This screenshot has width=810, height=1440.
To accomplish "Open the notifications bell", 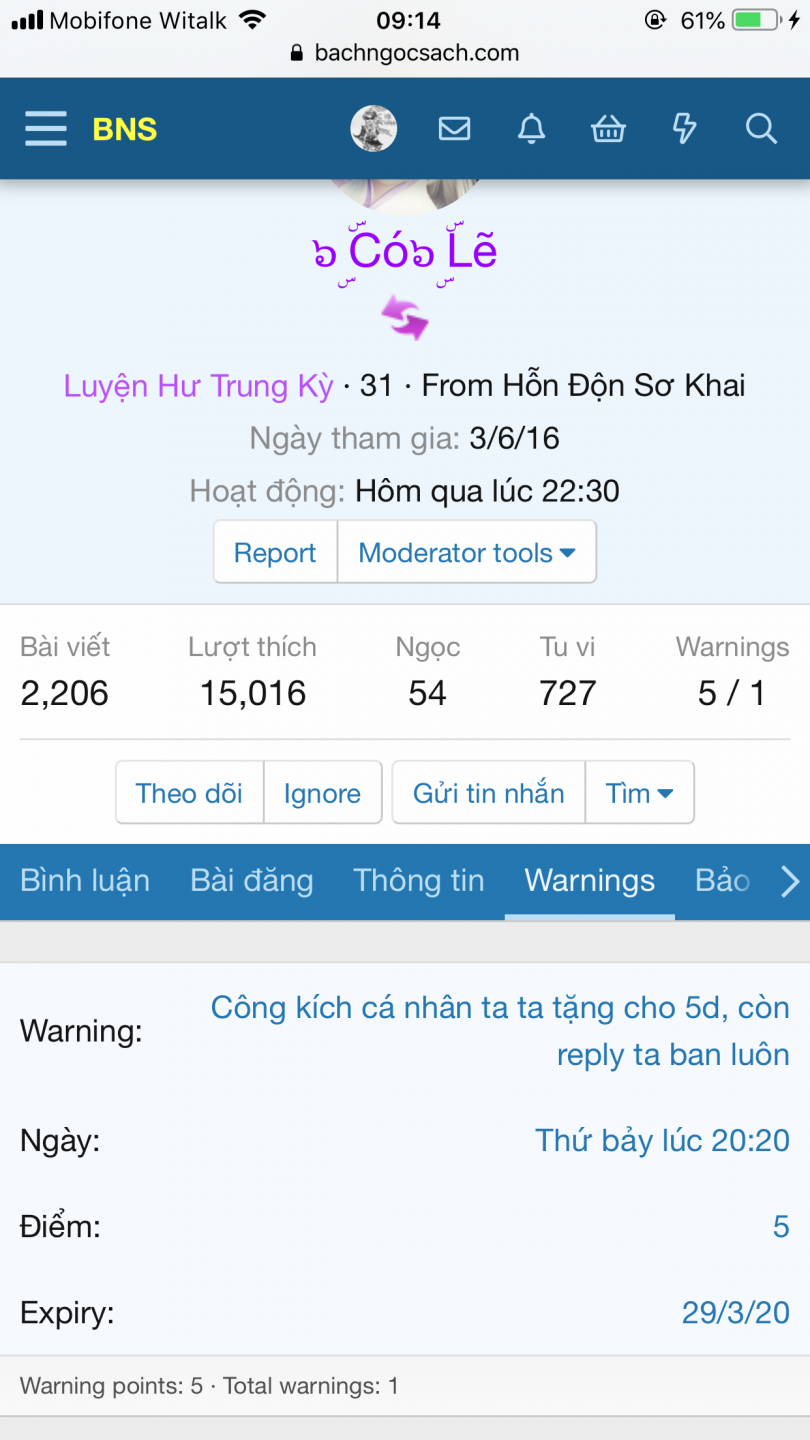I will (x=531, y=129).
